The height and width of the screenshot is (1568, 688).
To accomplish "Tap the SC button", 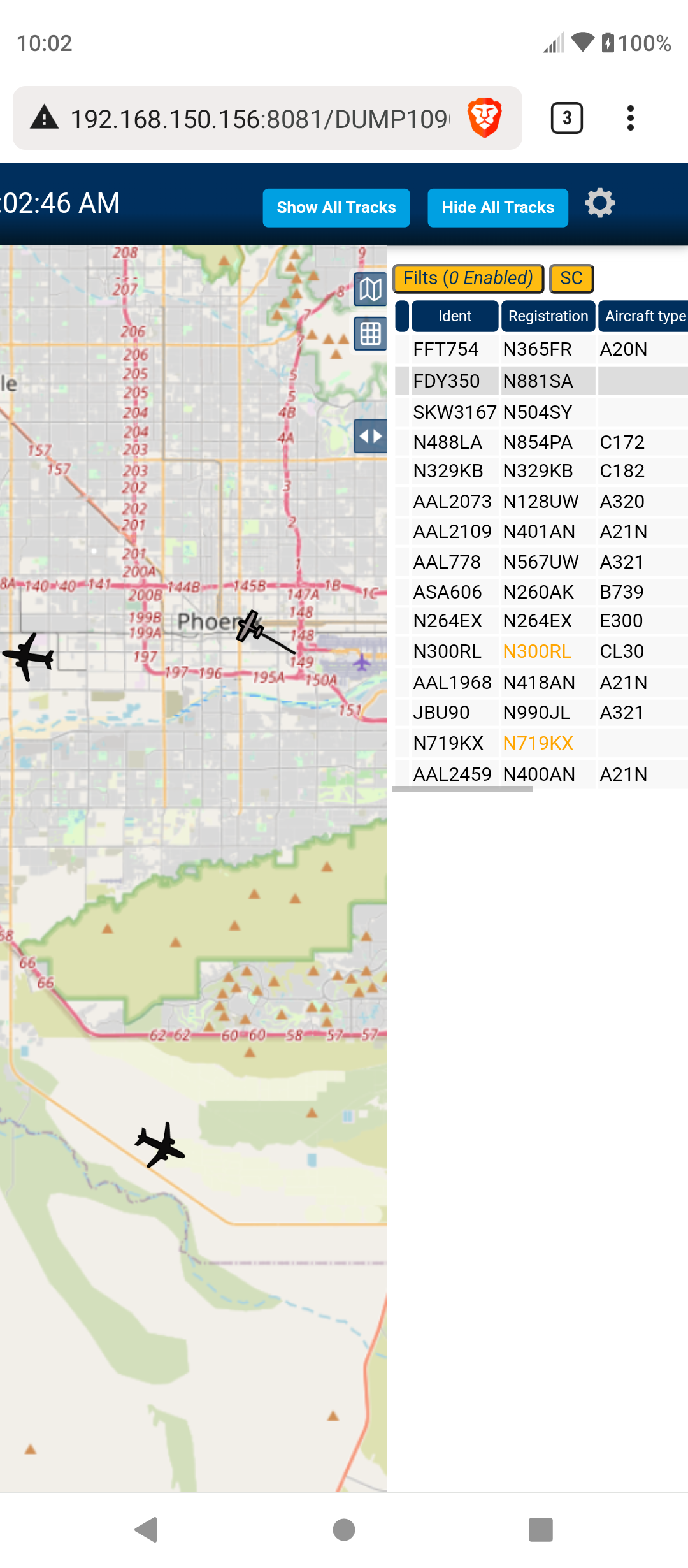I will (571, 279).
